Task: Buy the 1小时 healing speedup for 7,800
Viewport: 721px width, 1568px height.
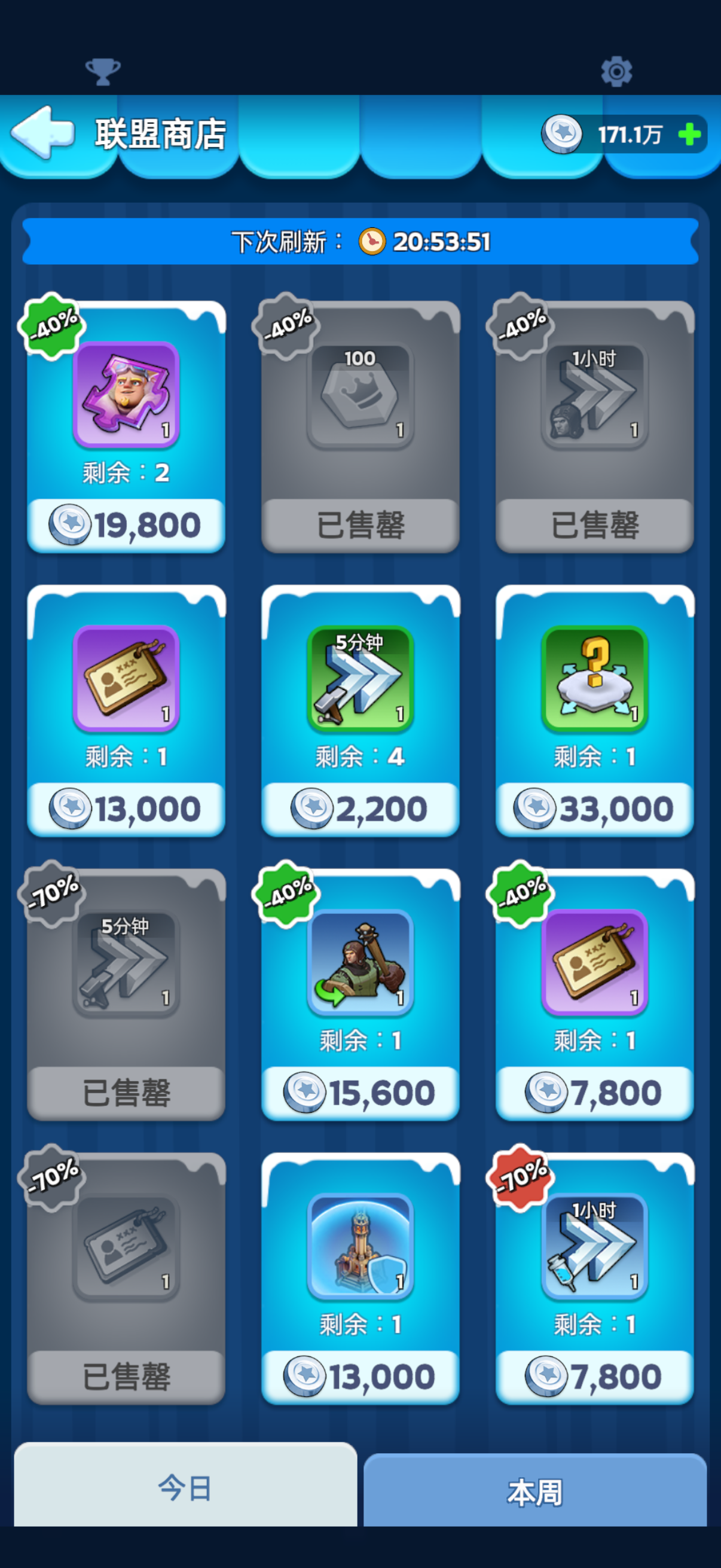Action: click(x=594, y=1375)
